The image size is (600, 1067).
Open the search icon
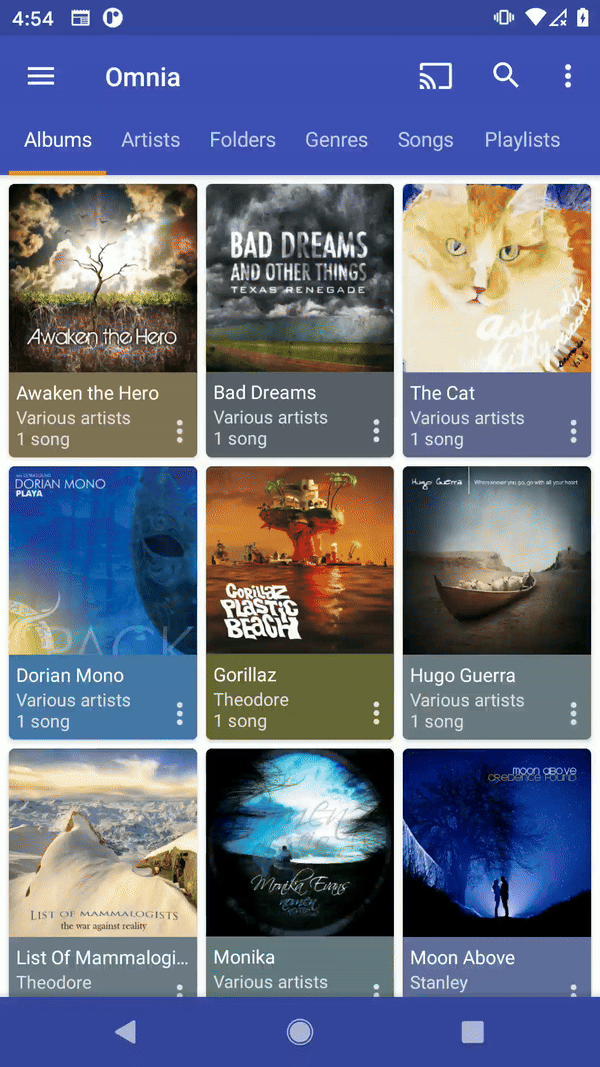coord(506,76)
